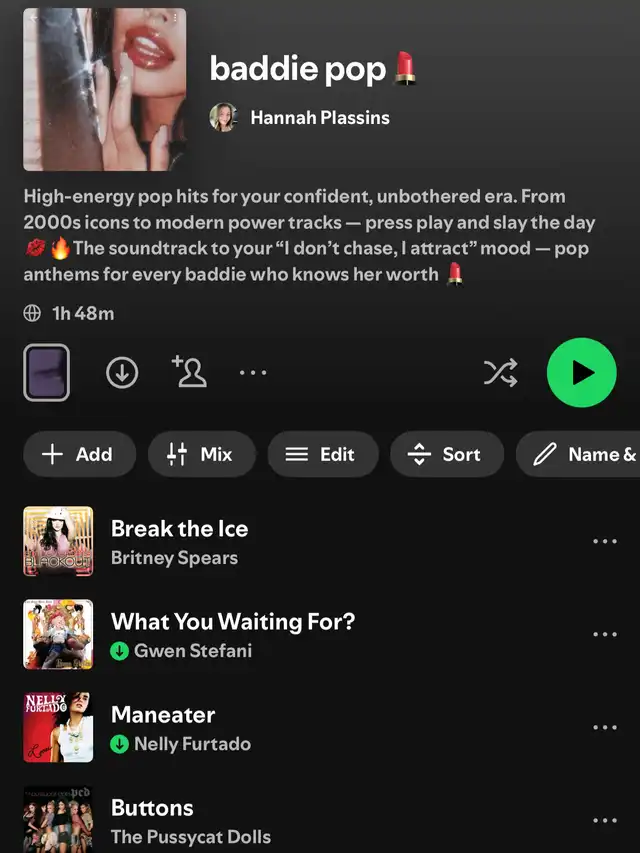This screenshot has height=853, width=640.
Task: Open the small playlist preview thumbnail
Action: pos(46,373)
